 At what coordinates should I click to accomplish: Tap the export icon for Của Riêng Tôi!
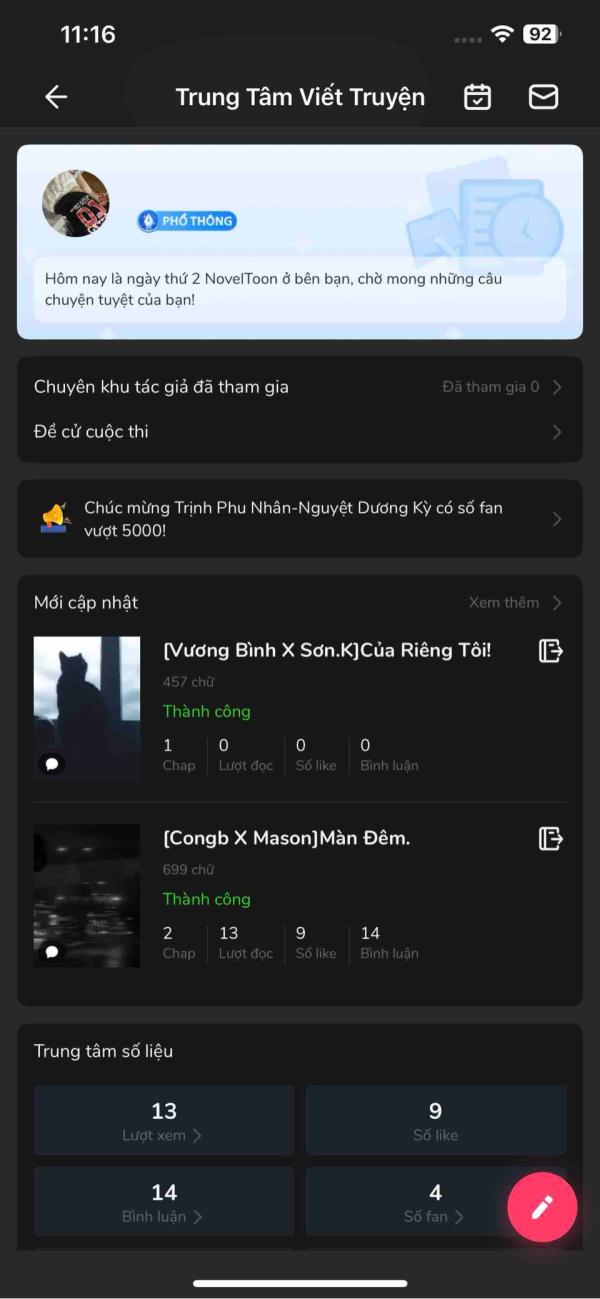pyautogui.click(x=550, y=651)
